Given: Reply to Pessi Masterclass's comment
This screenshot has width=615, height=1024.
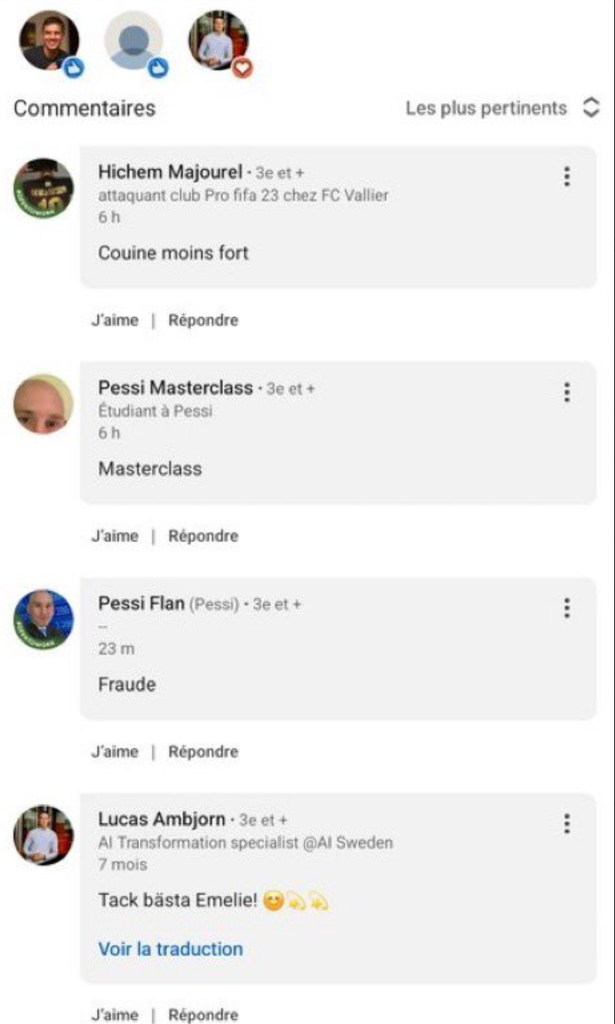Looking at the screenshot, I should point(203,536).
